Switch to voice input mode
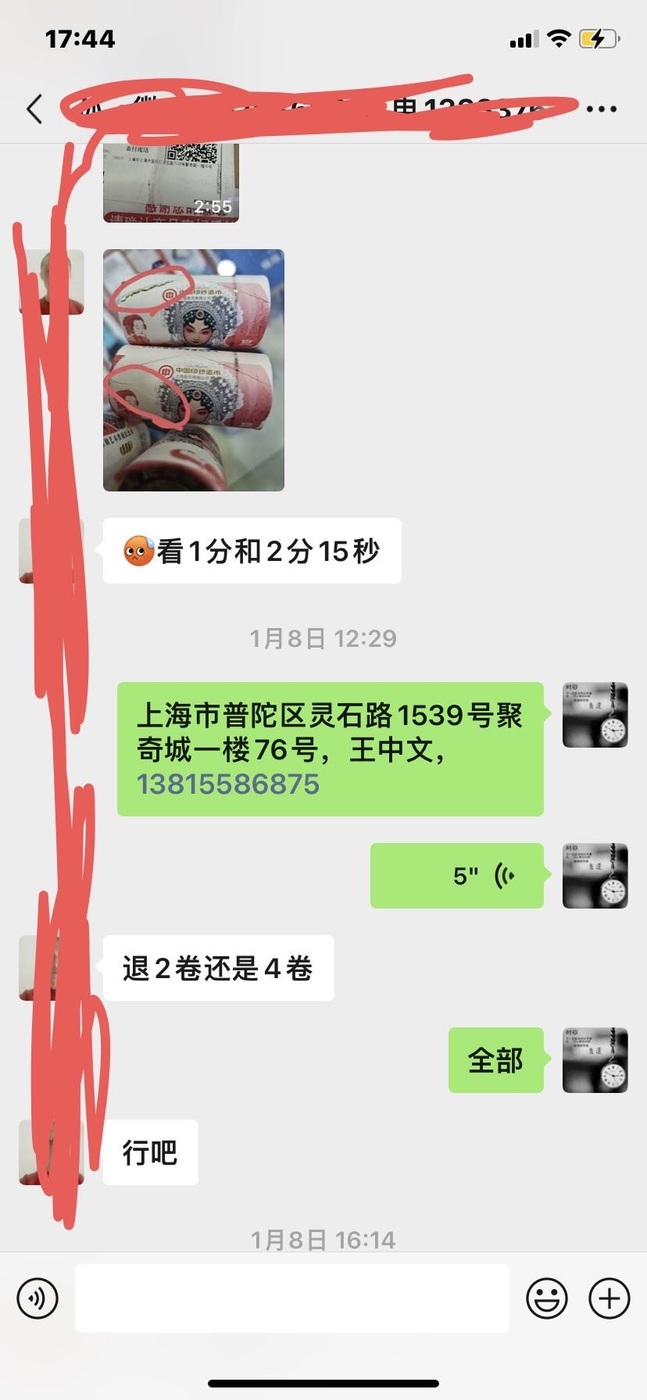 [x=37, y=1298]
